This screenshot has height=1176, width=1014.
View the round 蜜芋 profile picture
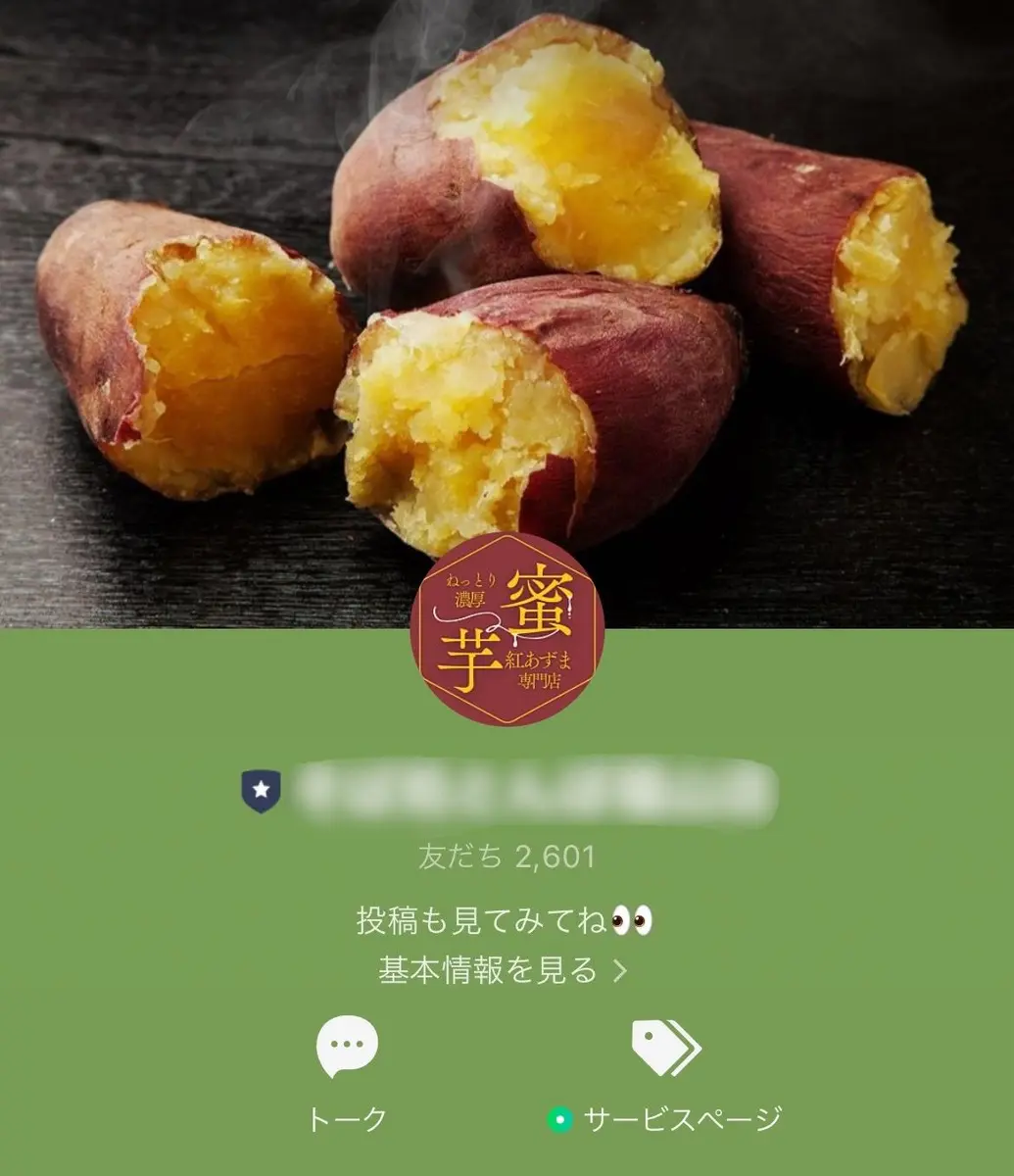(507, 630)
